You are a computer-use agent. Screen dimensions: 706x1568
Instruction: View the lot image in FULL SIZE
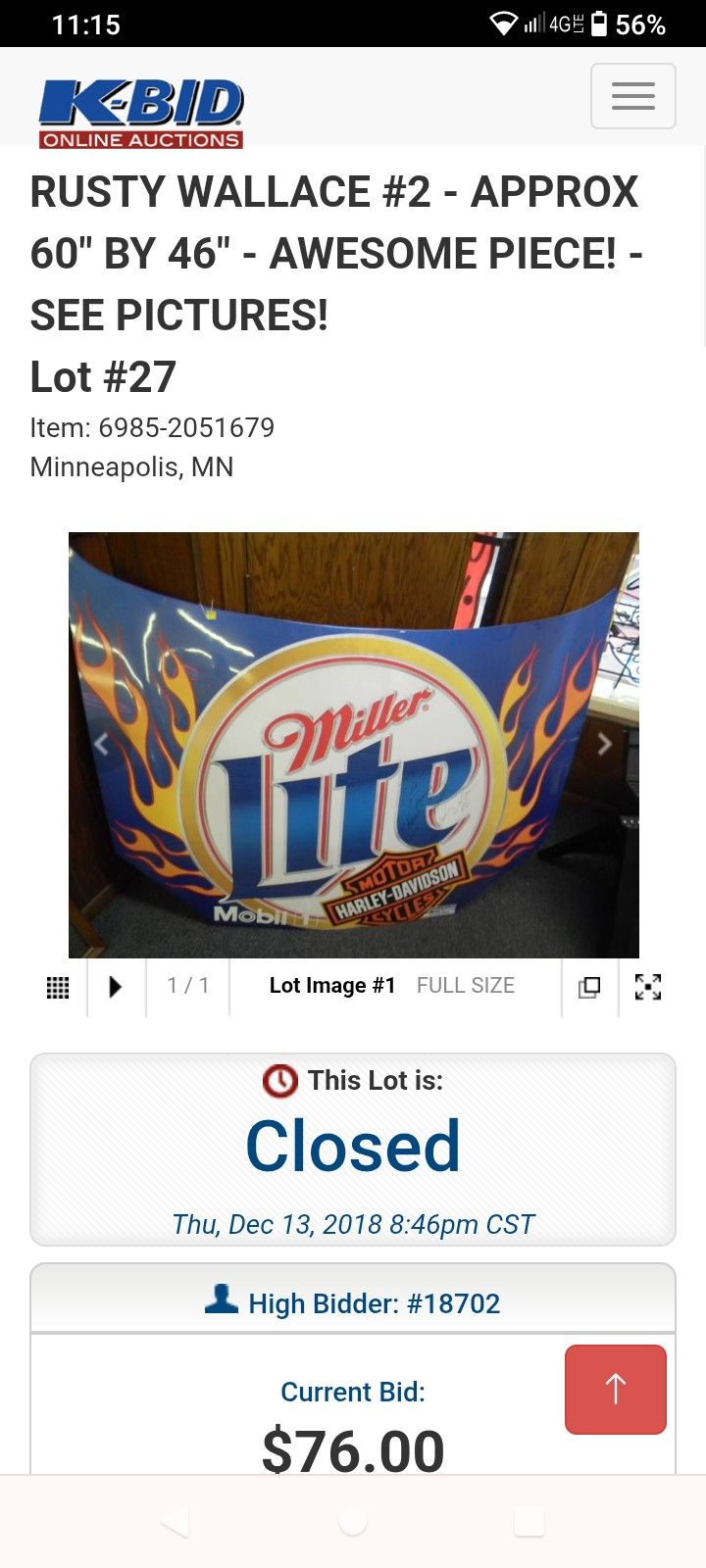[x=465, y=986]
